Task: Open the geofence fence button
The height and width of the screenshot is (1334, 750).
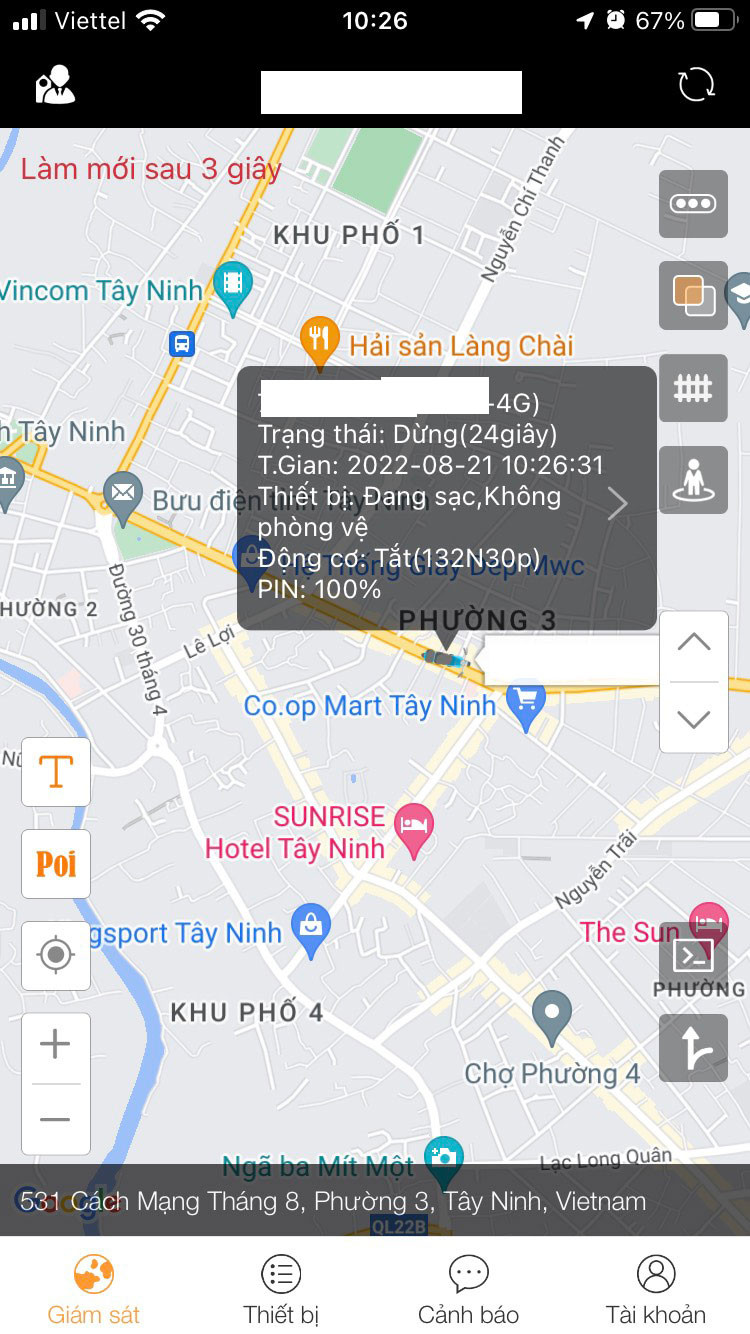Action: pyautogui.click(x=693, y=388)
